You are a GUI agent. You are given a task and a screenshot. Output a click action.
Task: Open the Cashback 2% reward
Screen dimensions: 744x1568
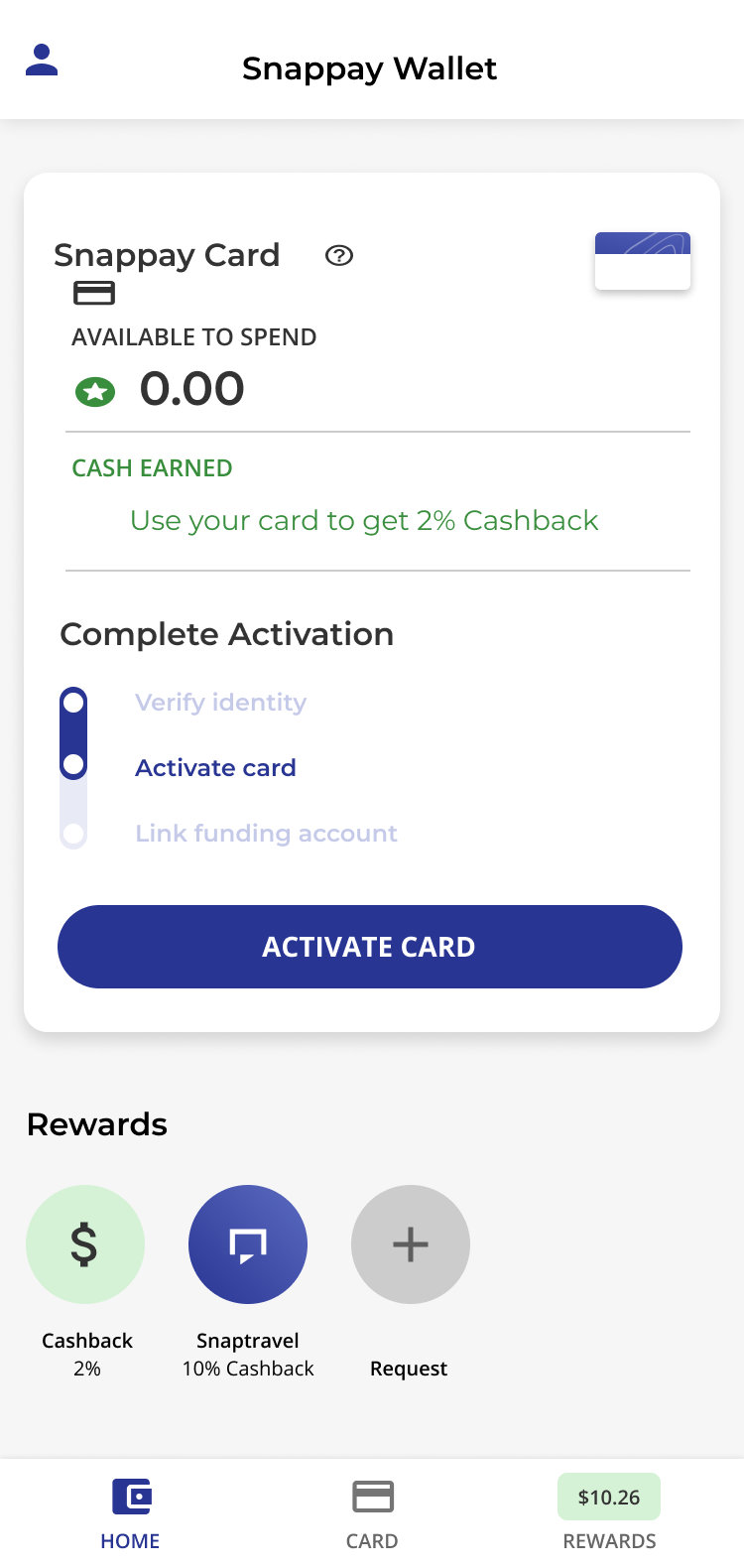pyautogui.click(x=85, y=1244)
